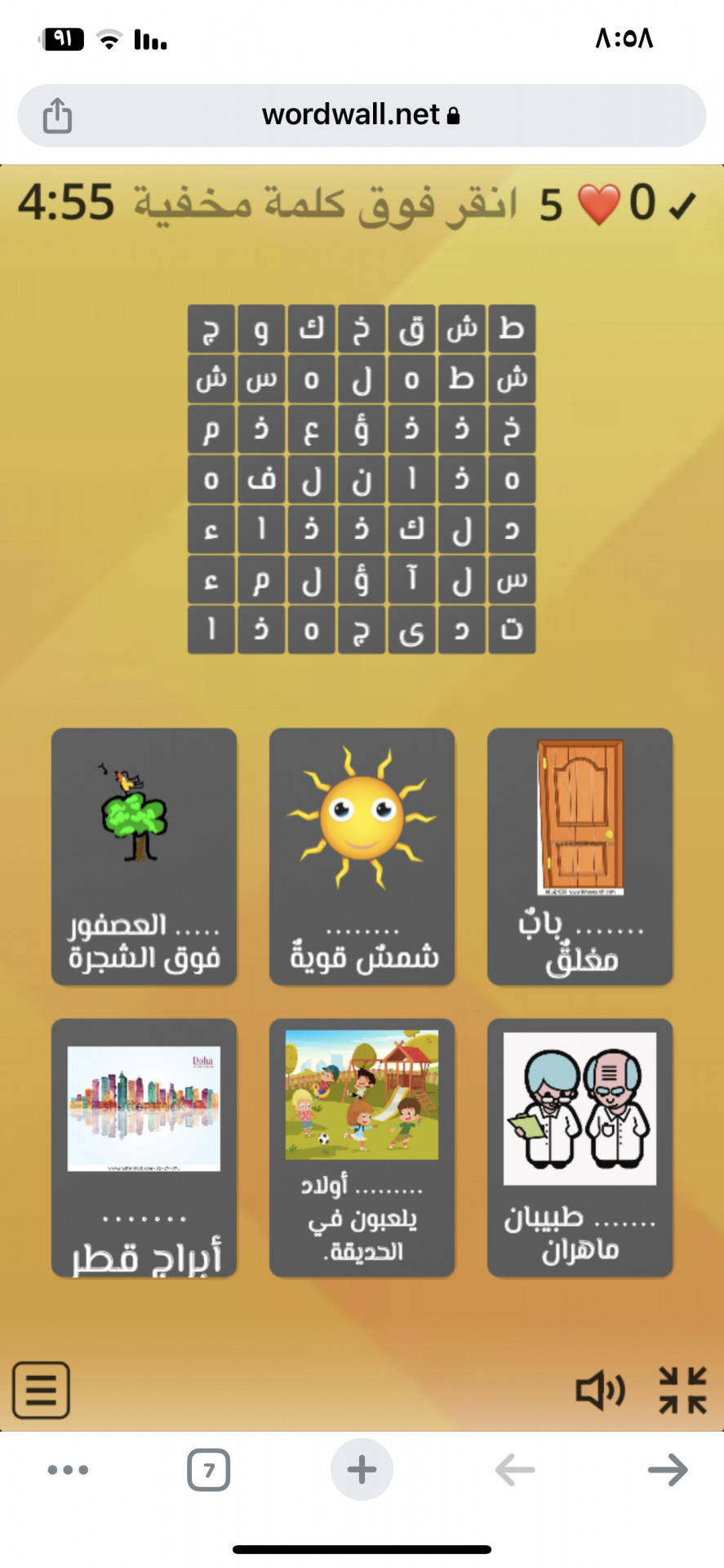Select the bird above the tree card

coord(144,857)
